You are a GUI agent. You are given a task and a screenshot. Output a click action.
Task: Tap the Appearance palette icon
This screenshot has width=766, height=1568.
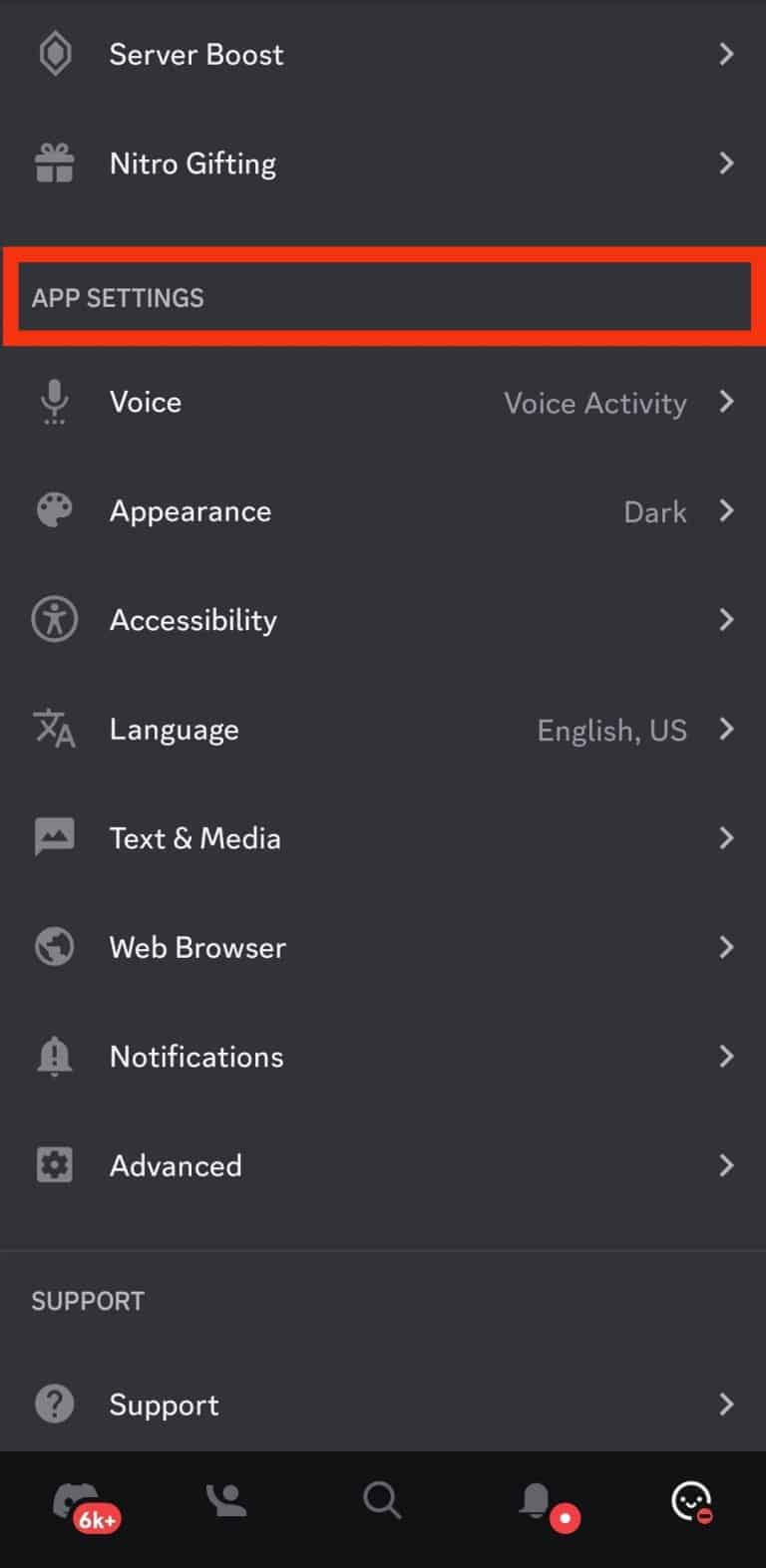54,510
